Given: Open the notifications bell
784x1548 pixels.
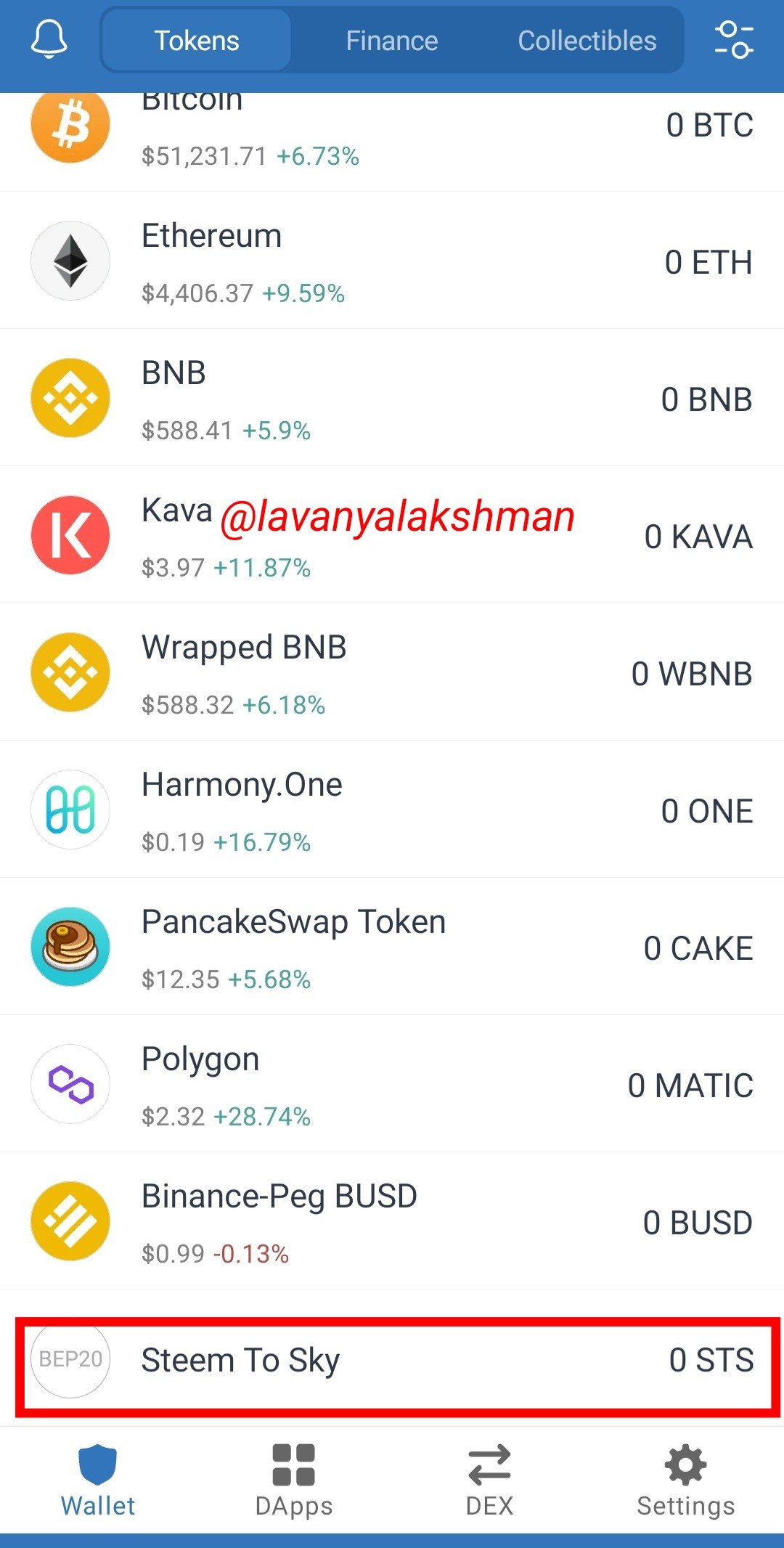Looking at the screenshot, I should click(x=49, y=40).
